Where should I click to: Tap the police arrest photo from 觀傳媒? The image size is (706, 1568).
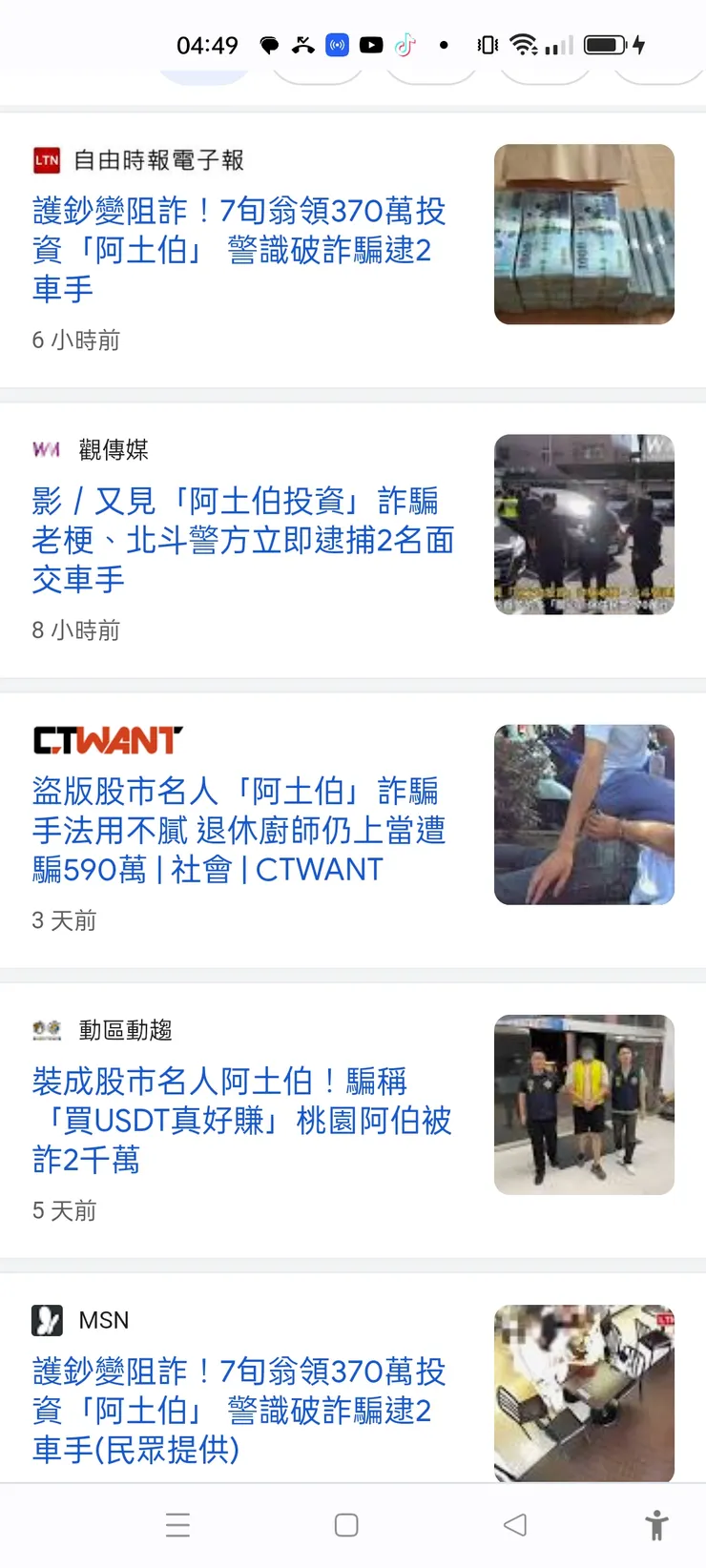coord(584,525)
